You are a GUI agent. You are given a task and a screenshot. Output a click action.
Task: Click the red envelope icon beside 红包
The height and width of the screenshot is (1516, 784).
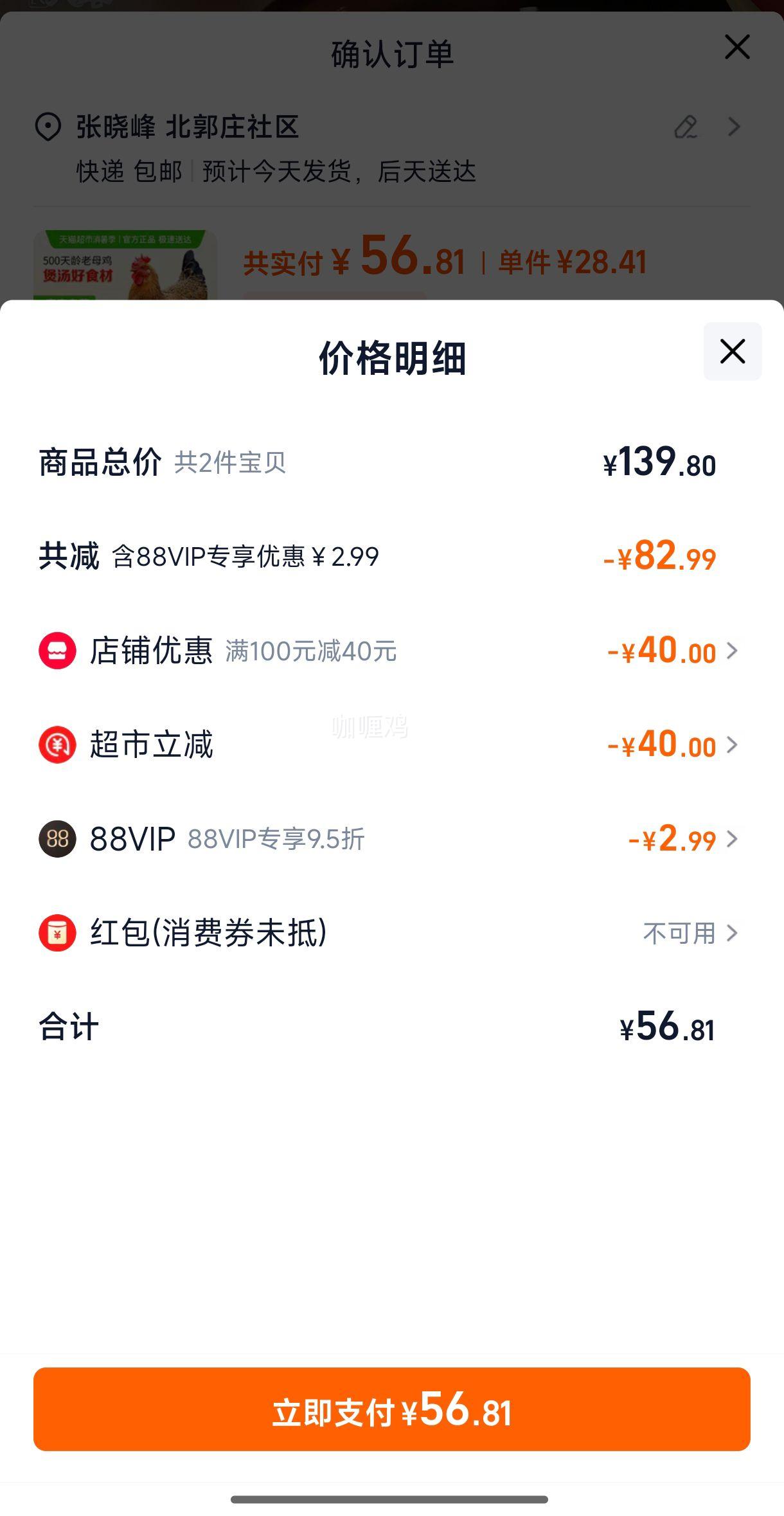pyautogui.click(x=57, y=934)
